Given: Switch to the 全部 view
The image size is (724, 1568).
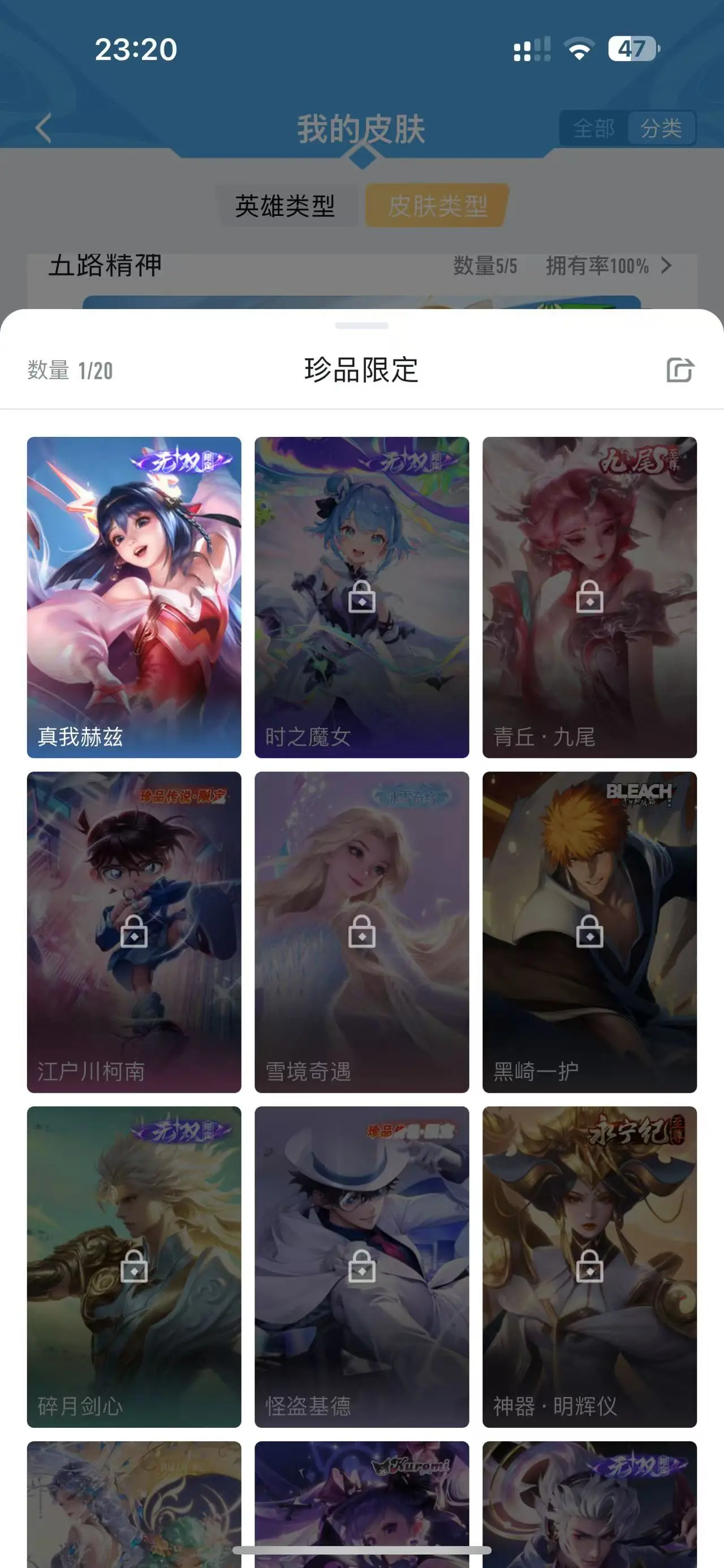Looking at the screenshot, I should coord(594,128).
